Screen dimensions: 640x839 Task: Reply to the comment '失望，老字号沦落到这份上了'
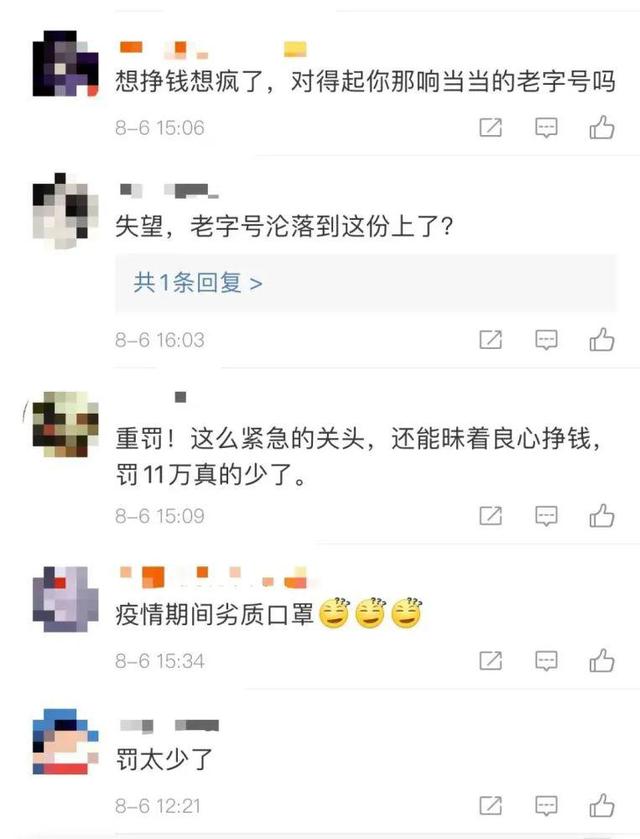tap(546, 340)
